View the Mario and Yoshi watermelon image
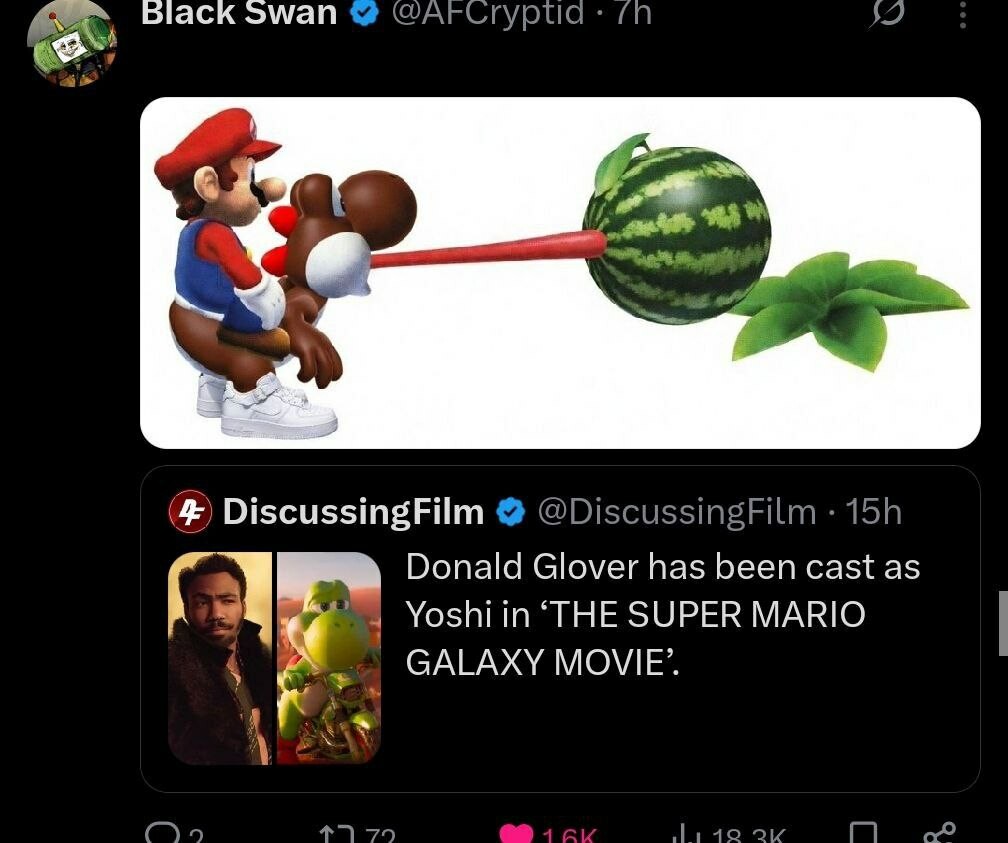Screen dimensions: 1008x843 [x=559, y=272]
